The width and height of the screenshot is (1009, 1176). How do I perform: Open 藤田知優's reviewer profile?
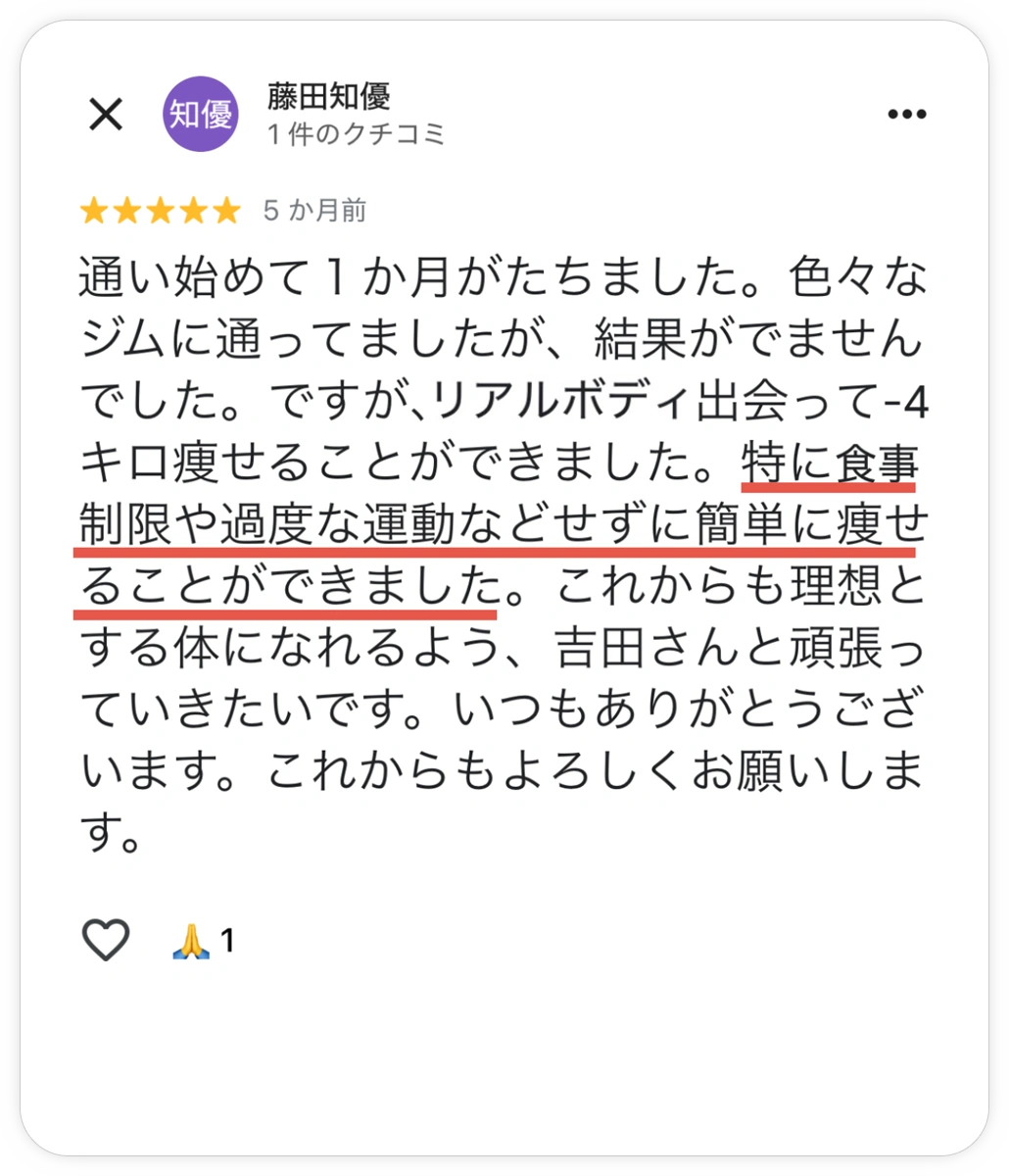click(x=327, y=97)
